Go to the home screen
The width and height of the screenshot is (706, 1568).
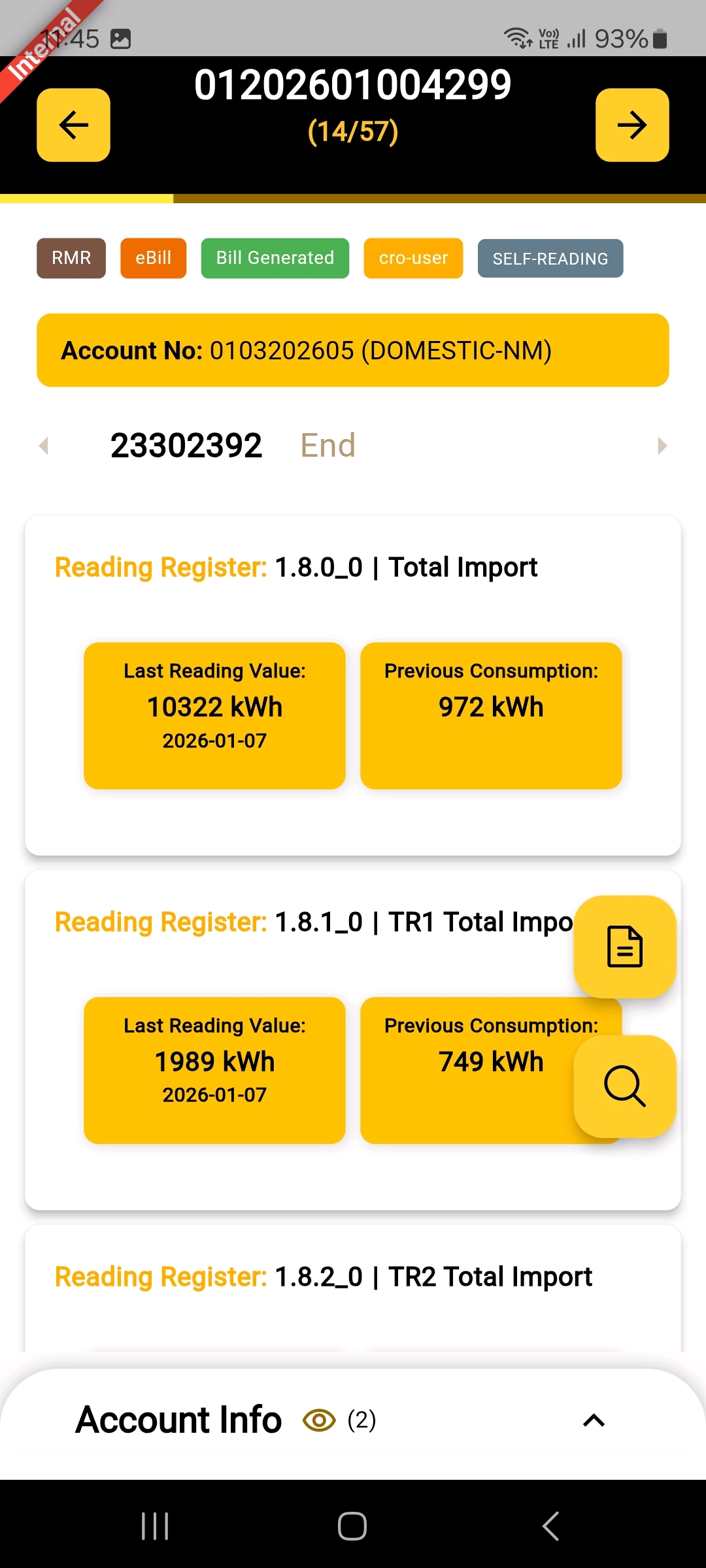(x=352, y=1526)
